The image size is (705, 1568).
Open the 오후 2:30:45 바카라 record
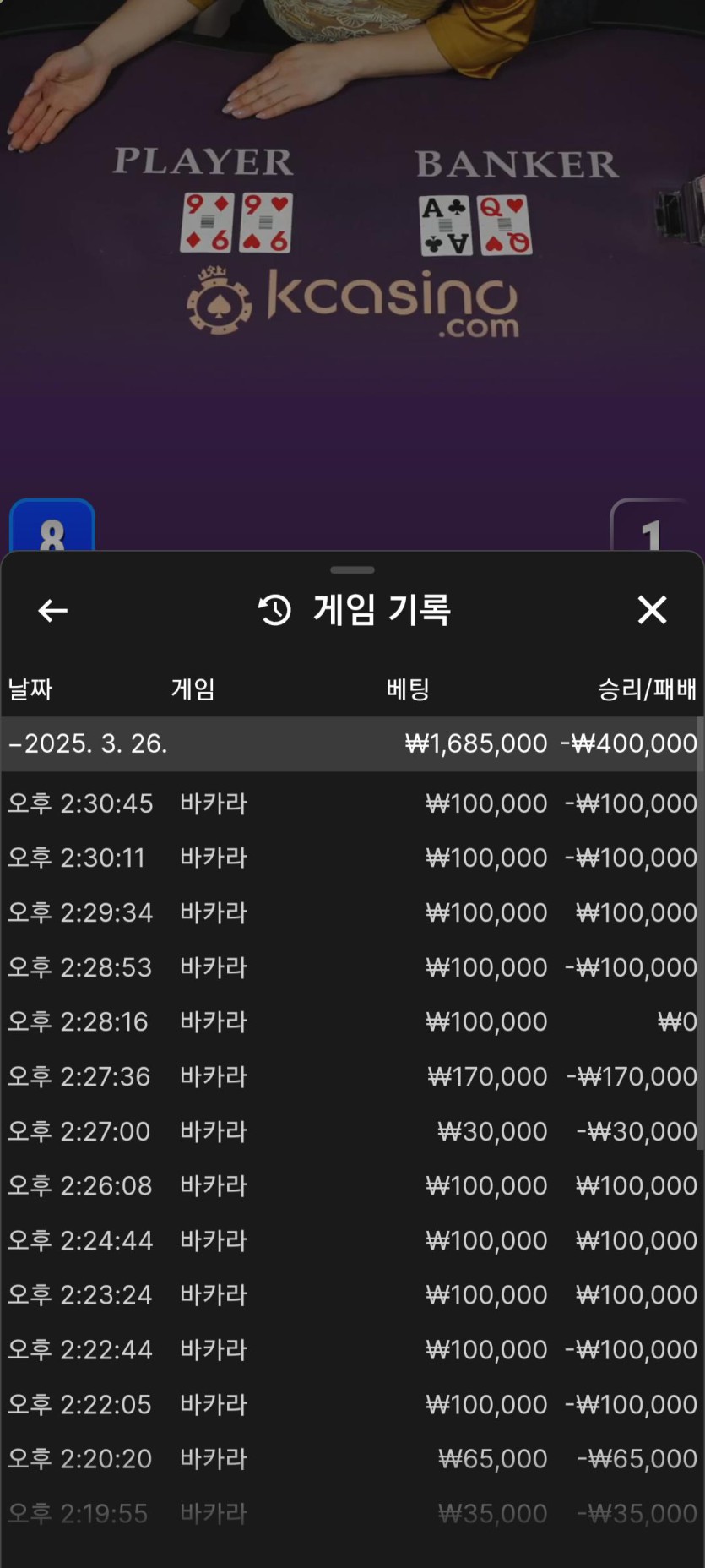351,803
